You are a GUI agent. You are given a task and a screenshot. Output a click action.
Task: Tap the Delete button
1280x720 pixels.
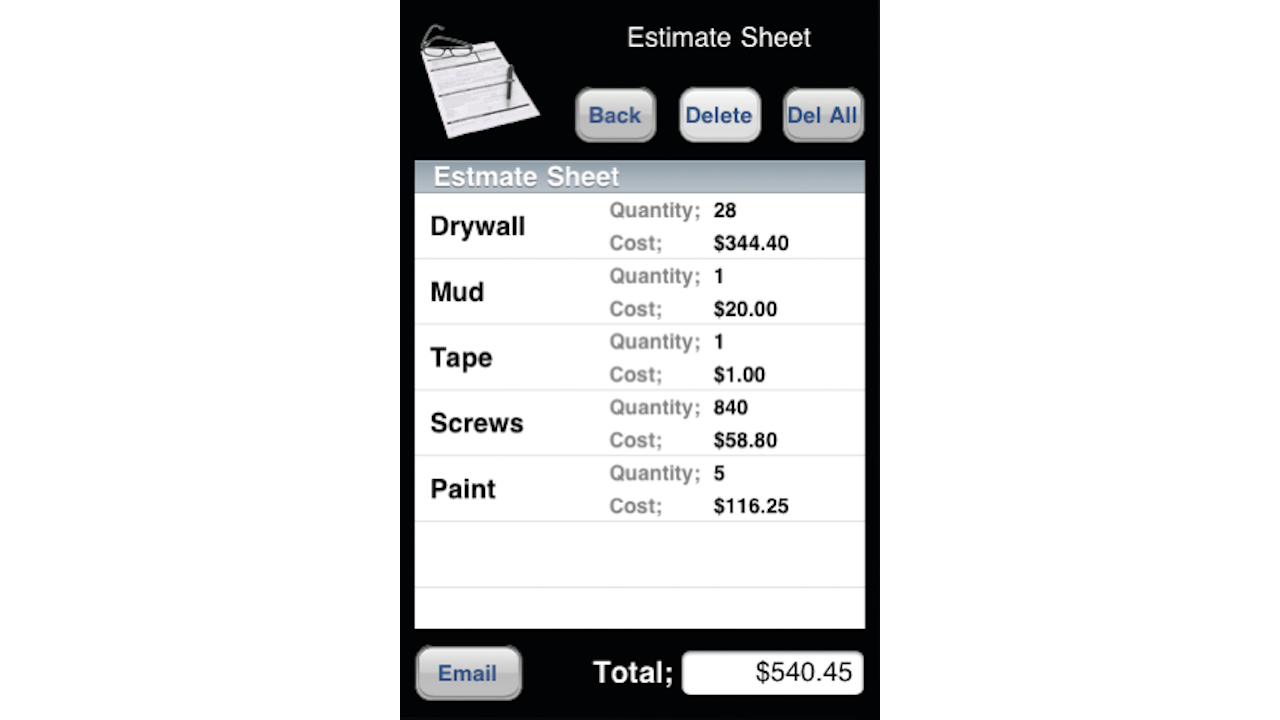(719, 115)
